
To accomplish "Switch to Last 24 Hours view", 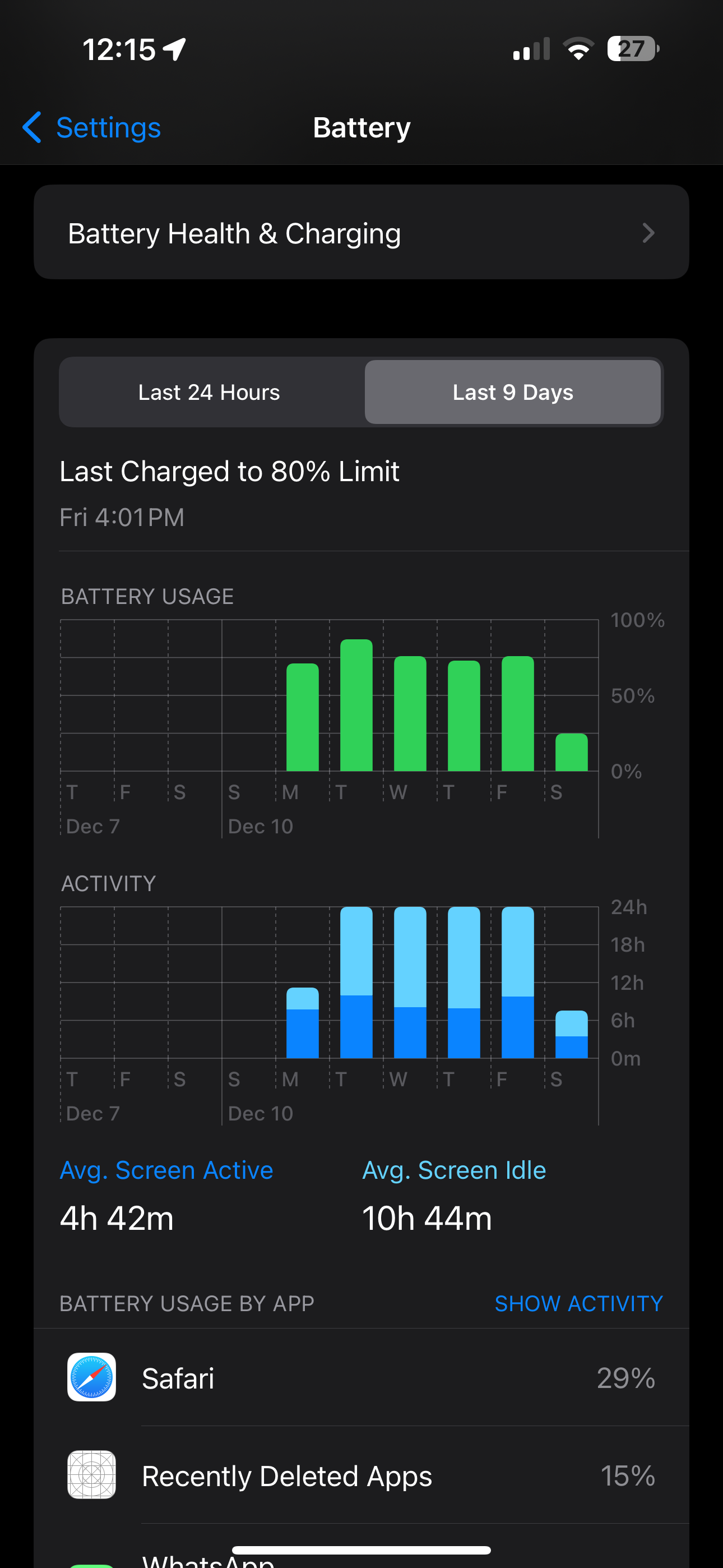I will (208, 393).
